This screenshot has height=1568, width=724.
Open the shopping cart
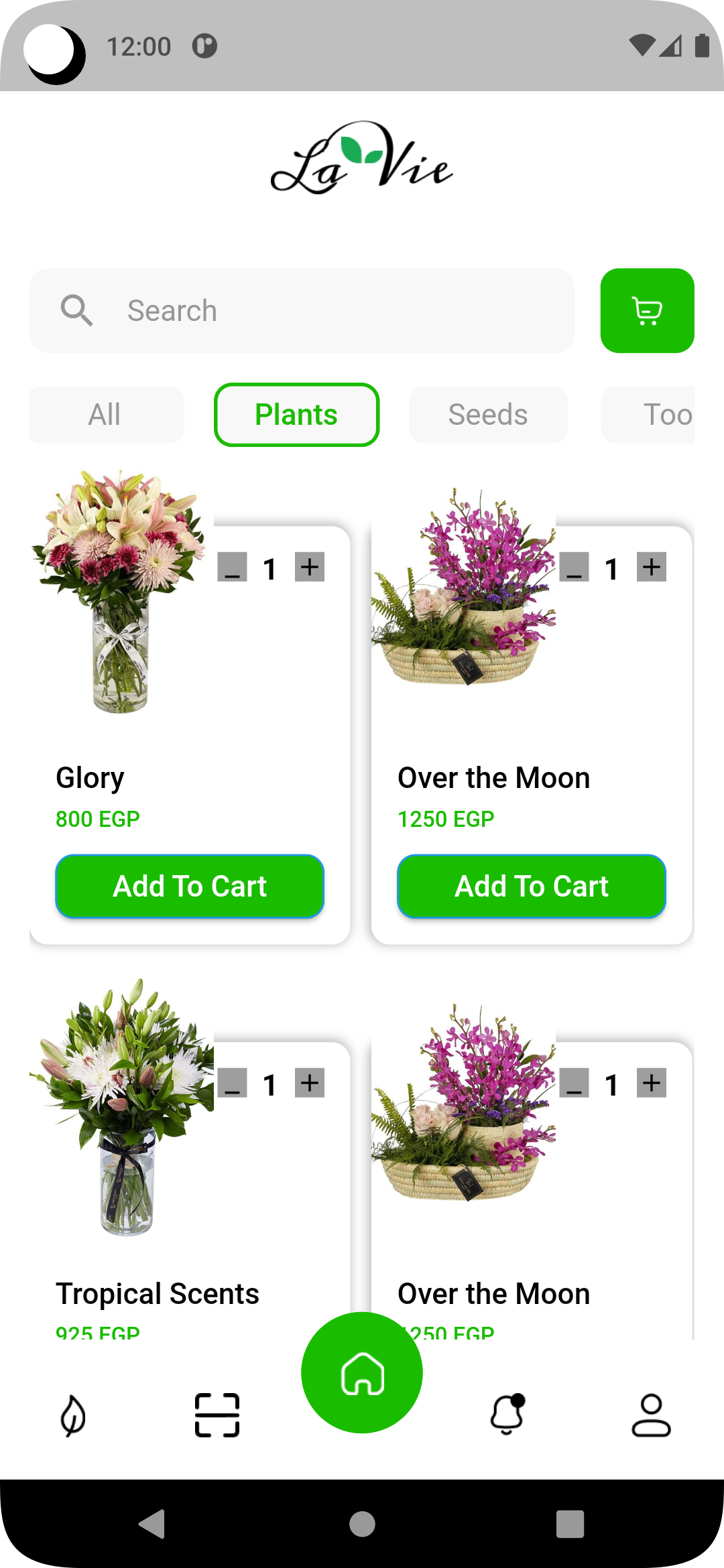[647, 311]
